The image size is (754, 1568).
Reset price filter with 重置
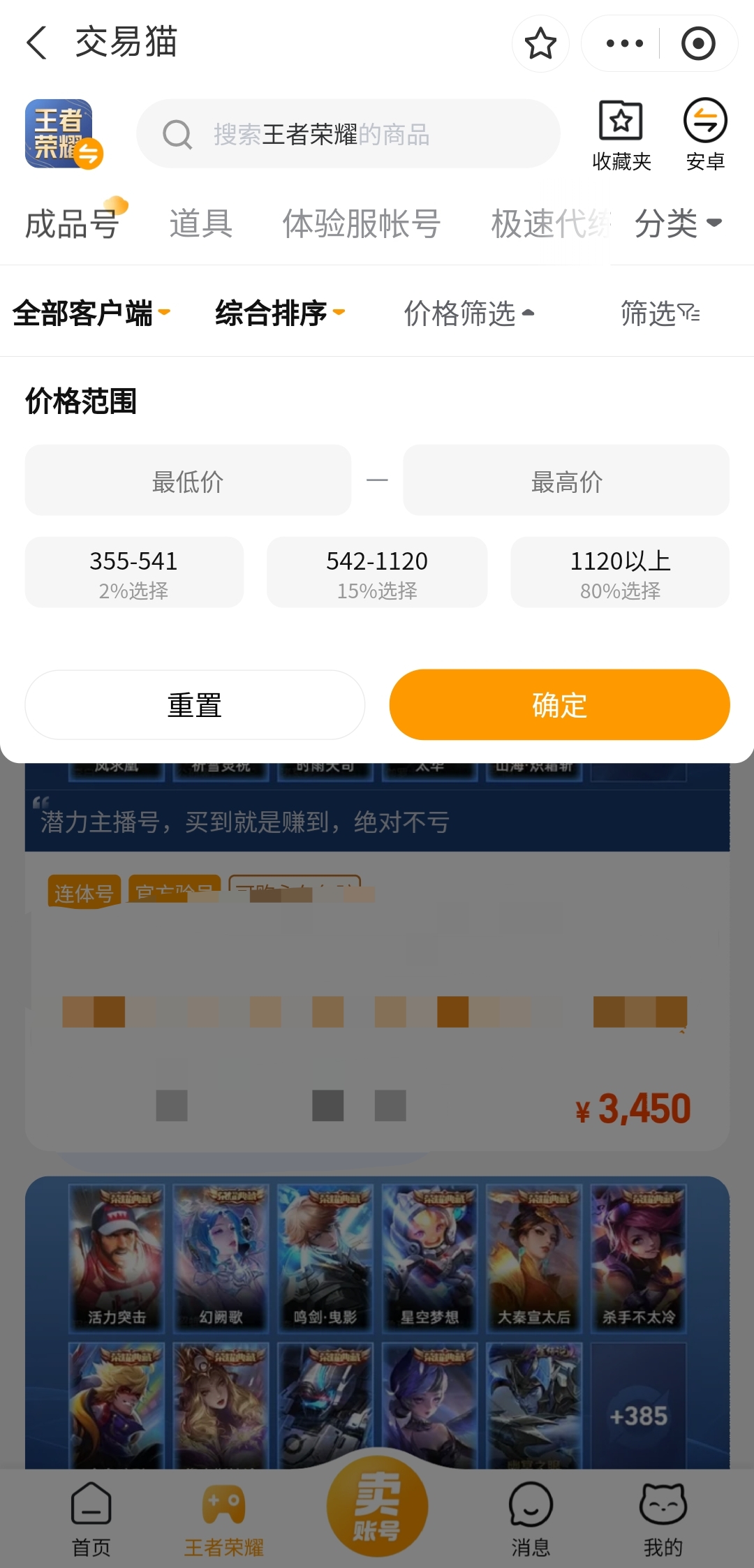point(195,705)
